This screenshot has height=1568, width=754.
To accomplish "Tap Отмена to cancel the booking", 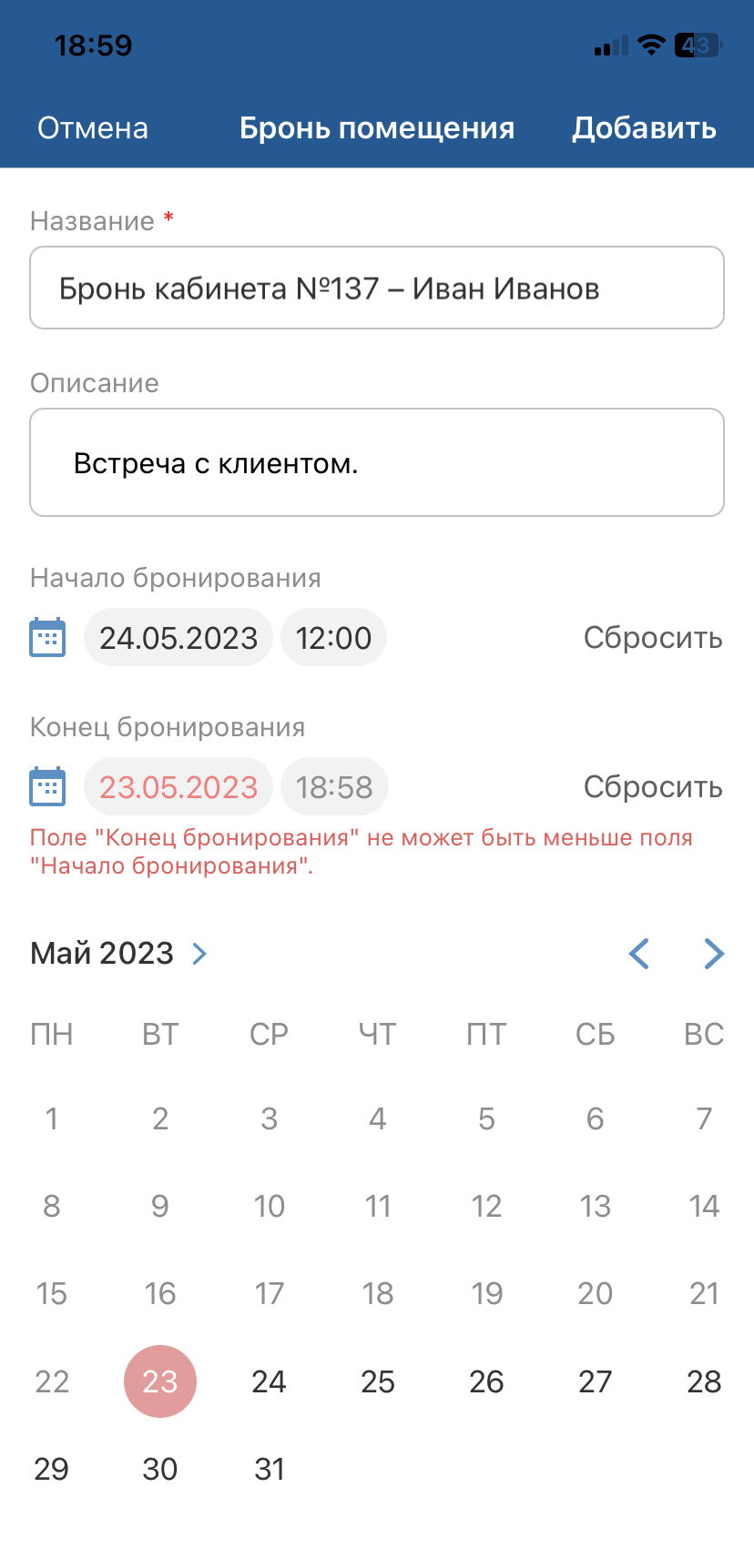I will click(93, 128).
